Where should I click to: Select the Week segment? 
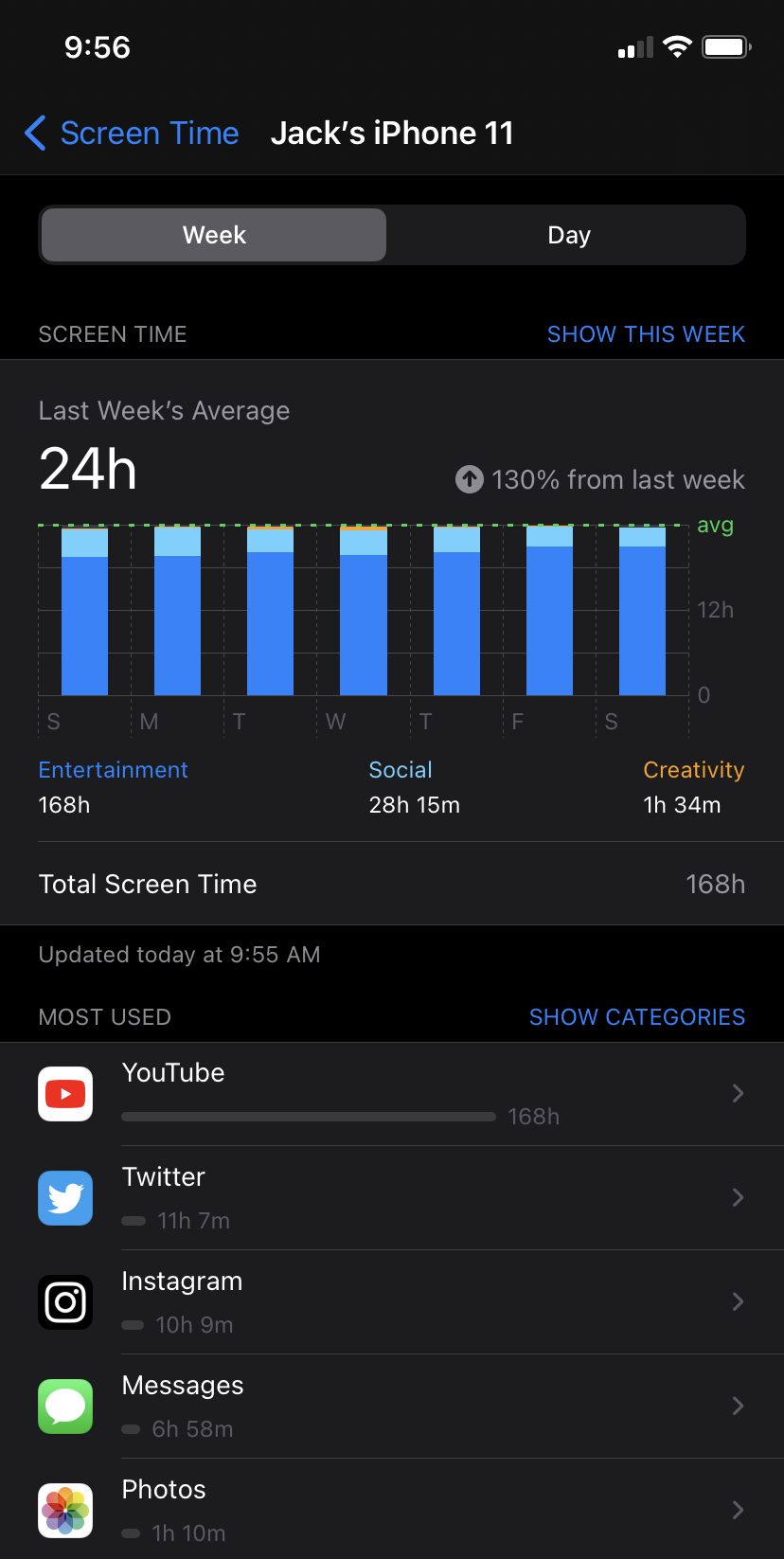pyautogui.click(x=214, y=235)
